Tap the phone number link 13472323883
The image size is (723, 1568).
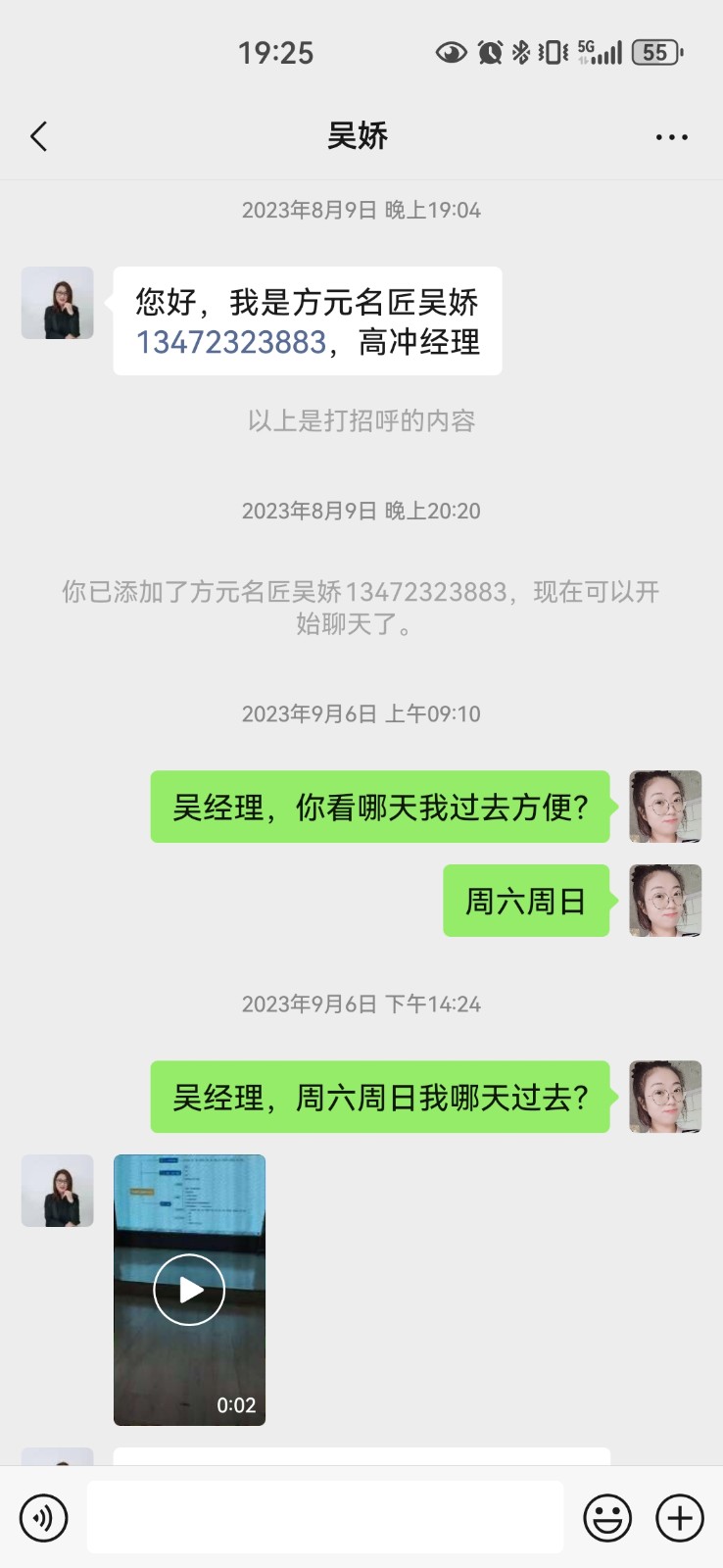[231, 342]
